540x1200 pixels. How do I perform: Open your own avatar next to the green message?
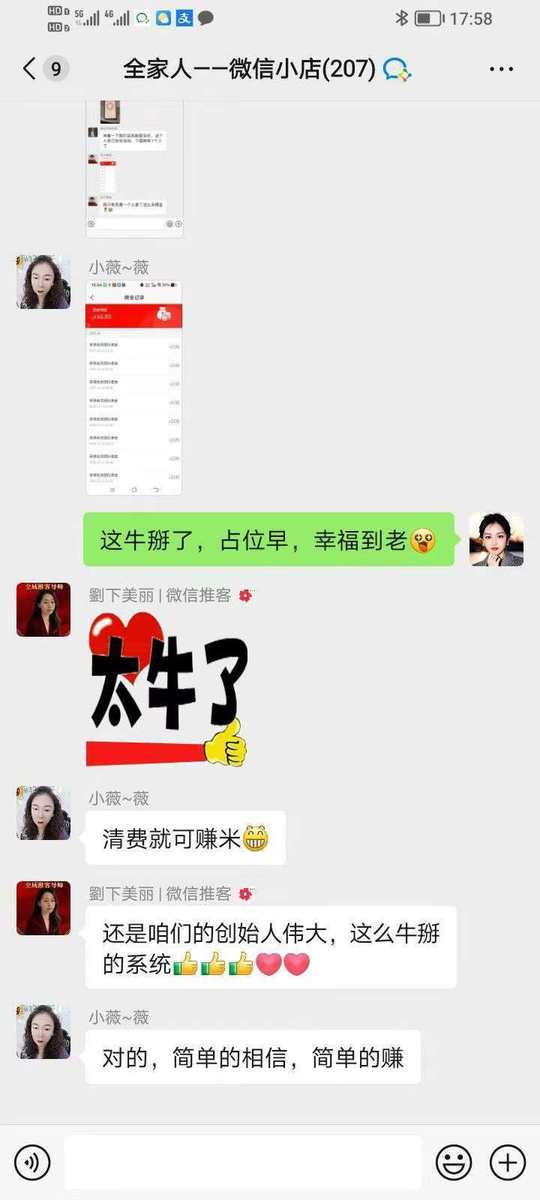(x=496, y=540)
